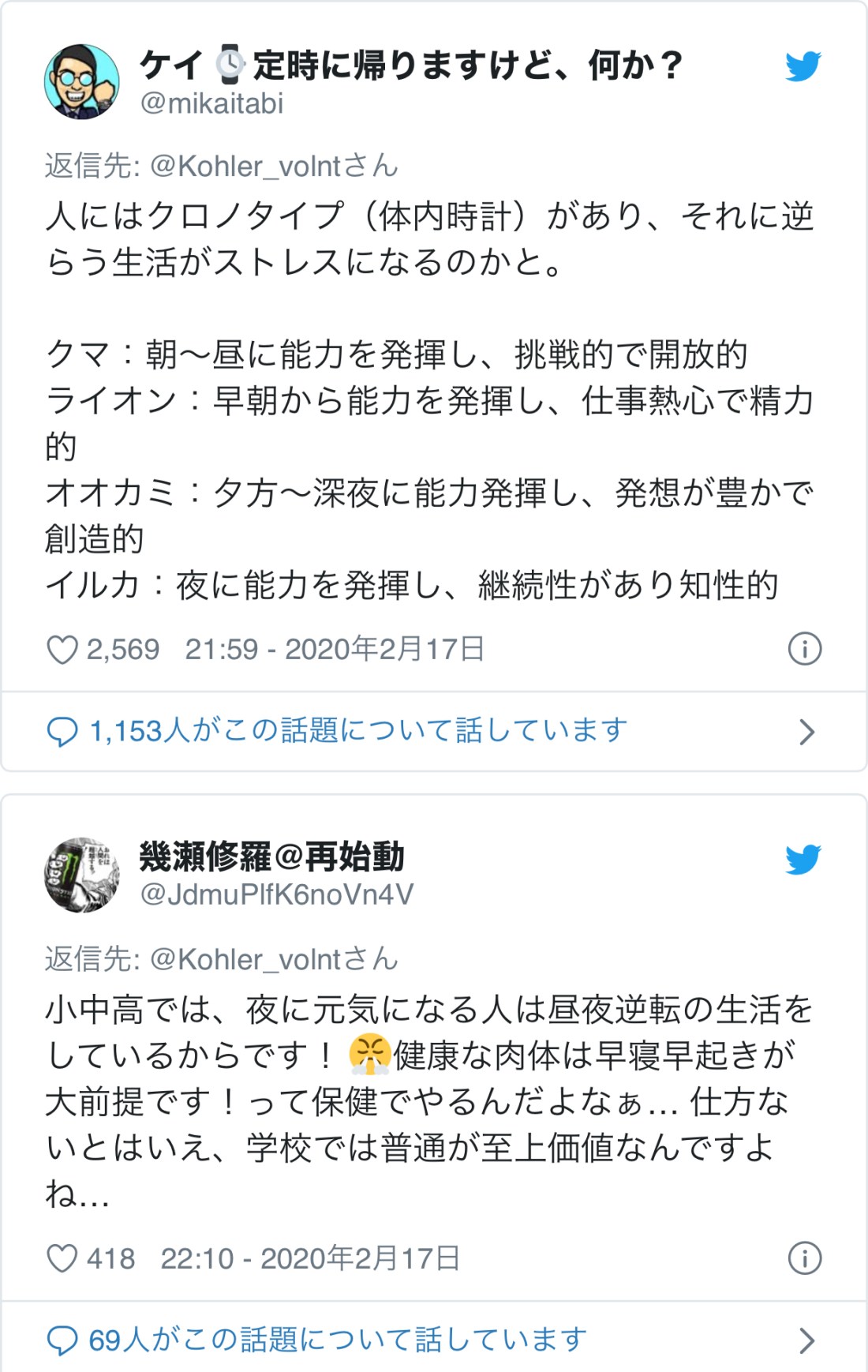Screen dimensions: 868x1372
Task: Open the 21:59 timestamp of ケイ's tweet
Action: (x=335, y=650)
